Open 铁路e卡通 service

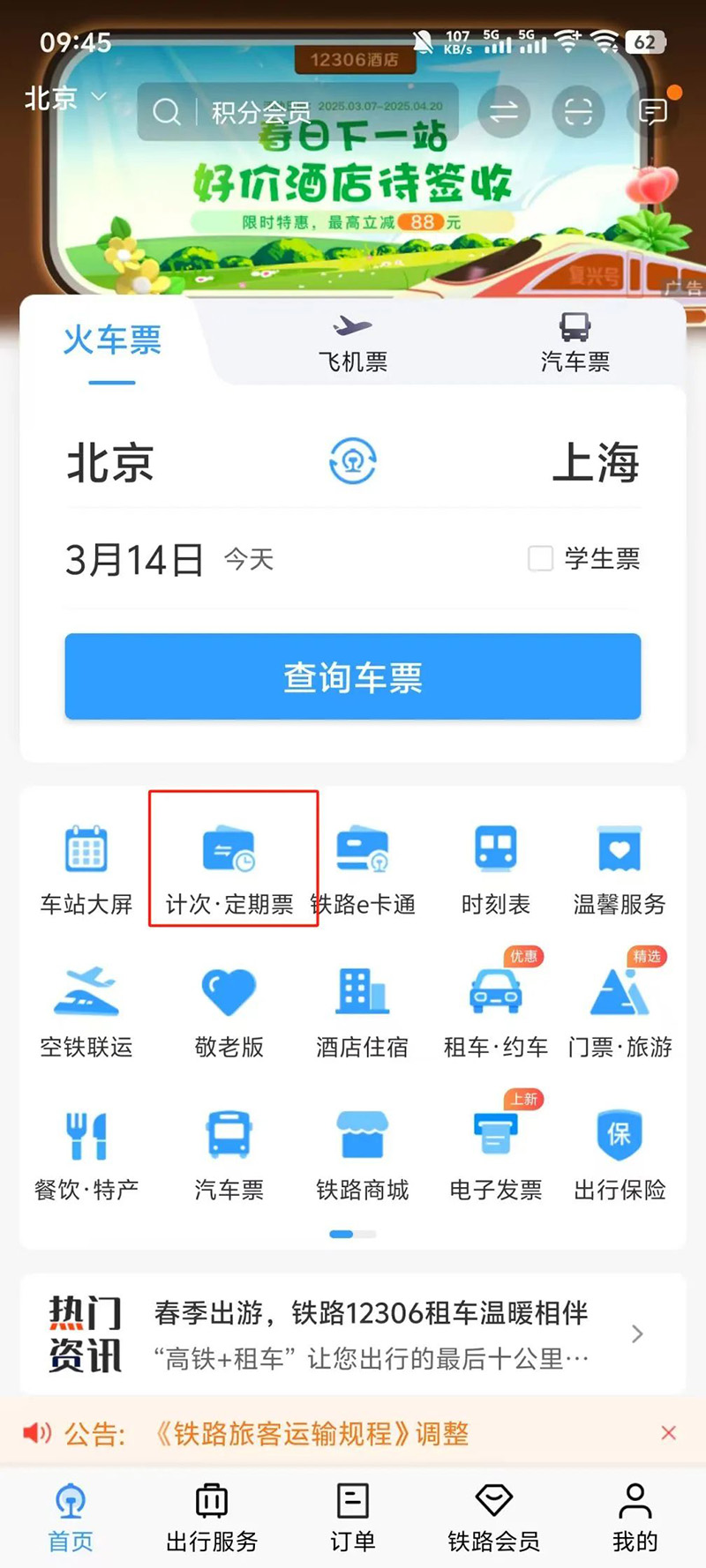(x=363, y=860)
